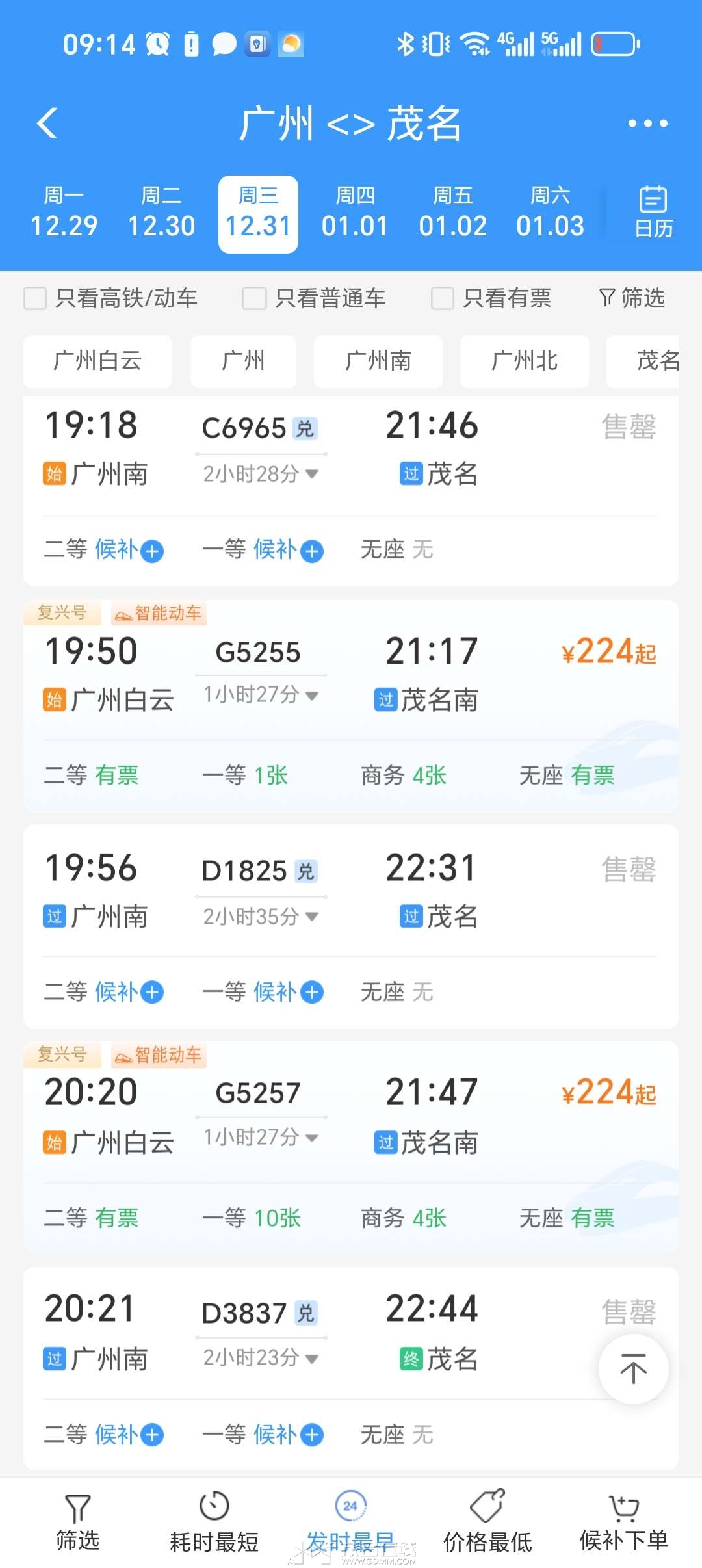This screenshot has width=702, height=1568.
Task: Check 只看高铁/动车 option
Action: (36, 298)
